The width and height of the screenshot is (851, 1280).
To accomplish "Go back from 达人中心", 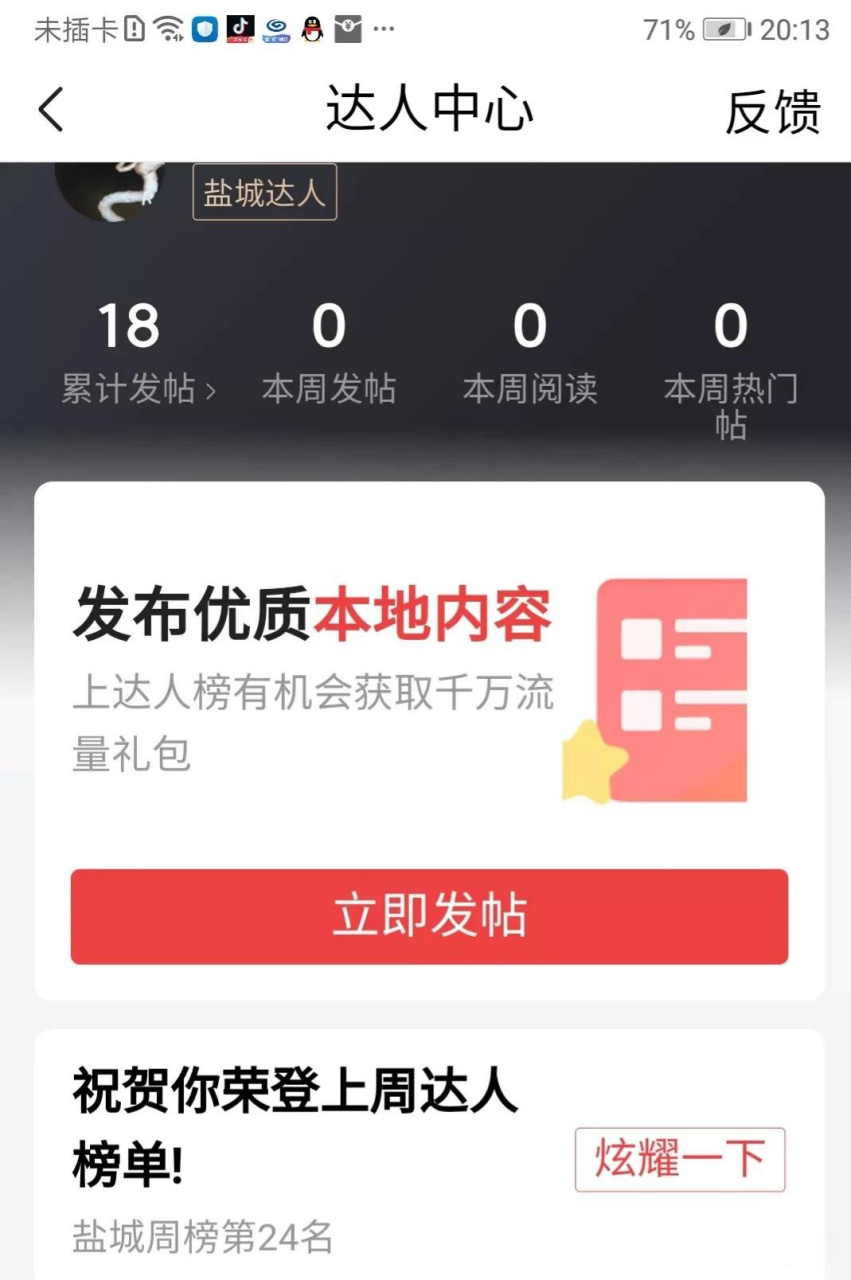I will pyautogui.click(x=51, y=110).
